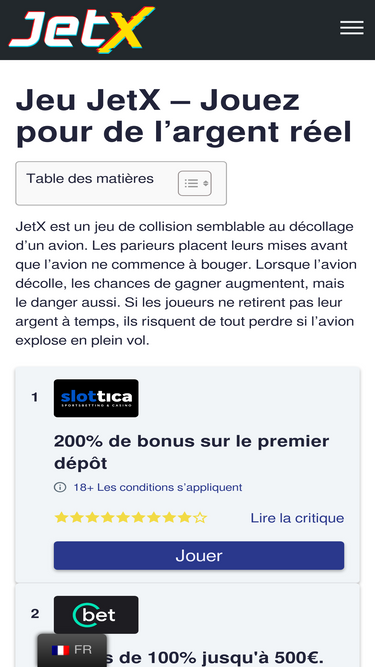Tap the Jouer button for Slottica
The width and height of the screenshot is (375, 667).
coord(199,556)
